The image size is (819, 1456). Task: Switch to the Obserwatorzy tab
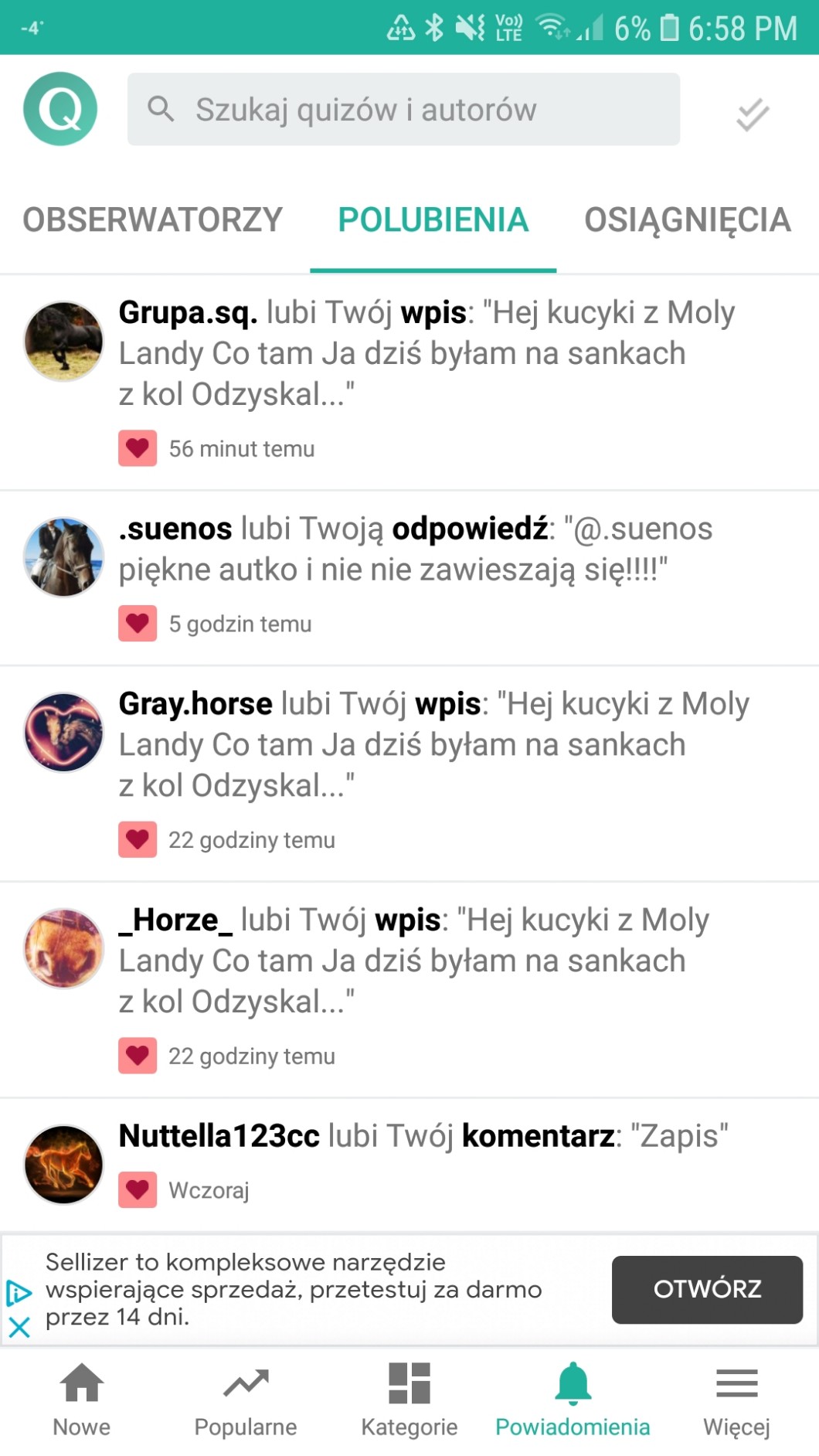click(x=152, y=220)
